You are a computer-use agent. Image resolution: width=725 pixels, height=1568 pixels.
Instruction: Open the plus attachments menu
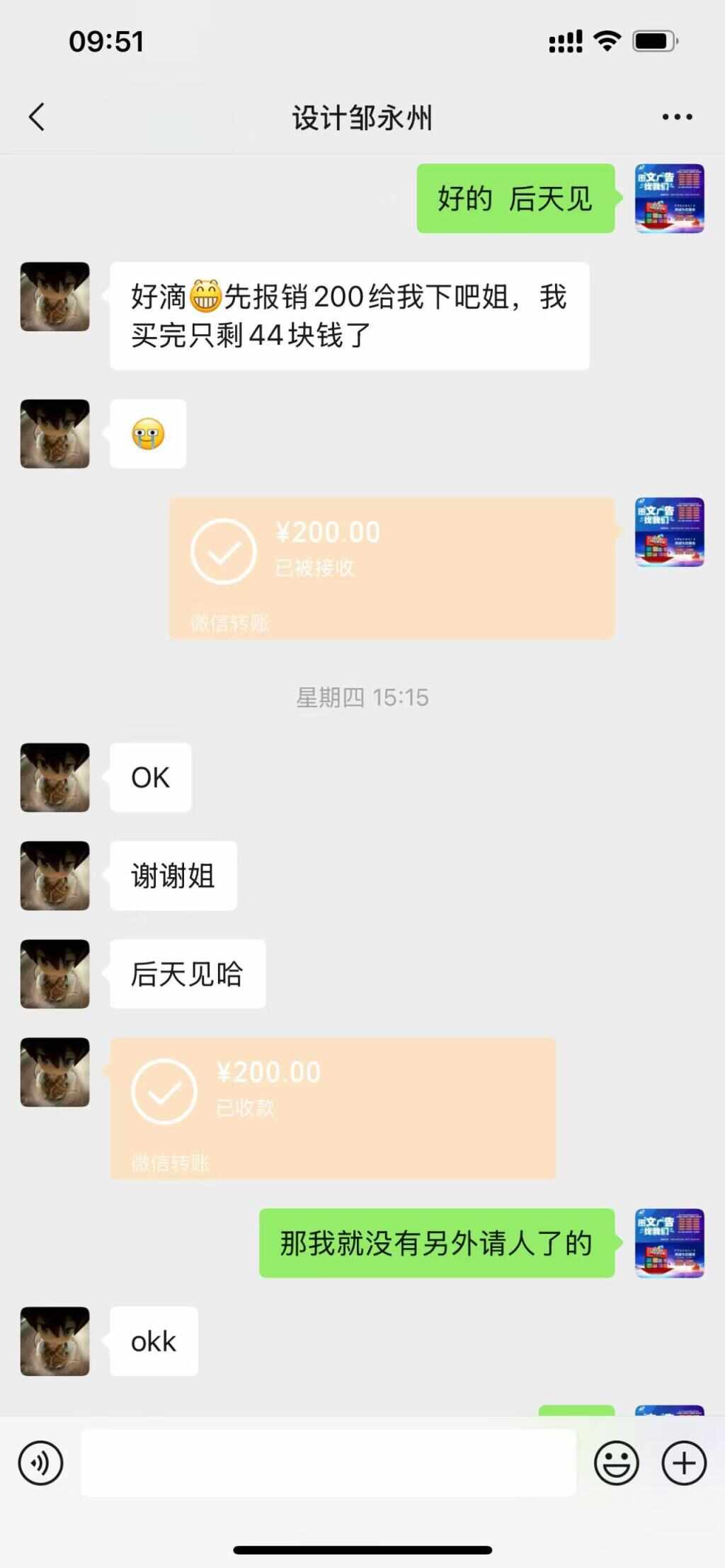click(x=683, y=1463)
